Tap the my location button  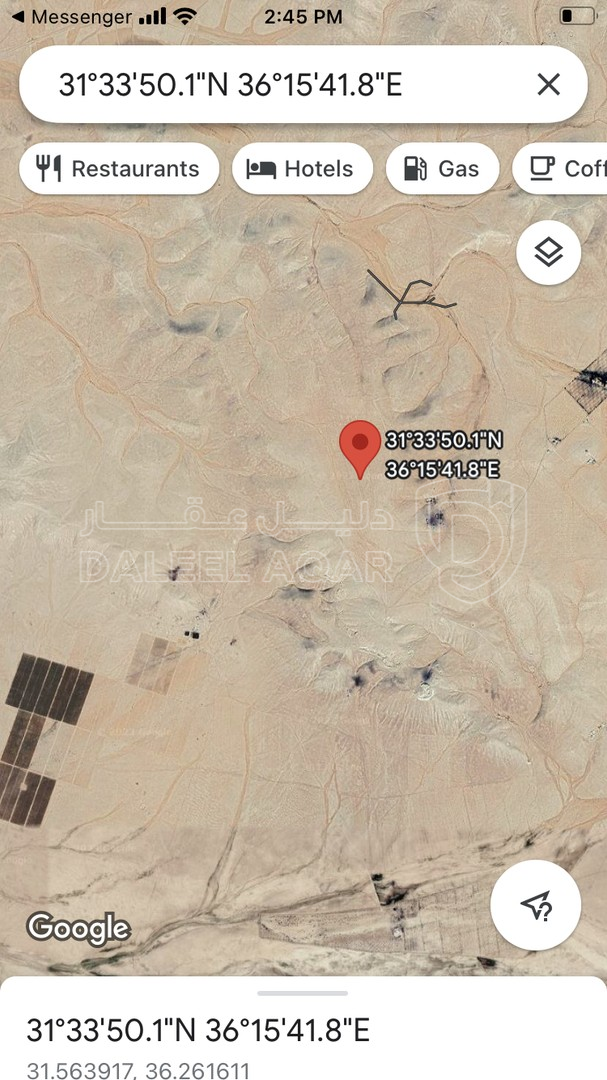point(535,905)
